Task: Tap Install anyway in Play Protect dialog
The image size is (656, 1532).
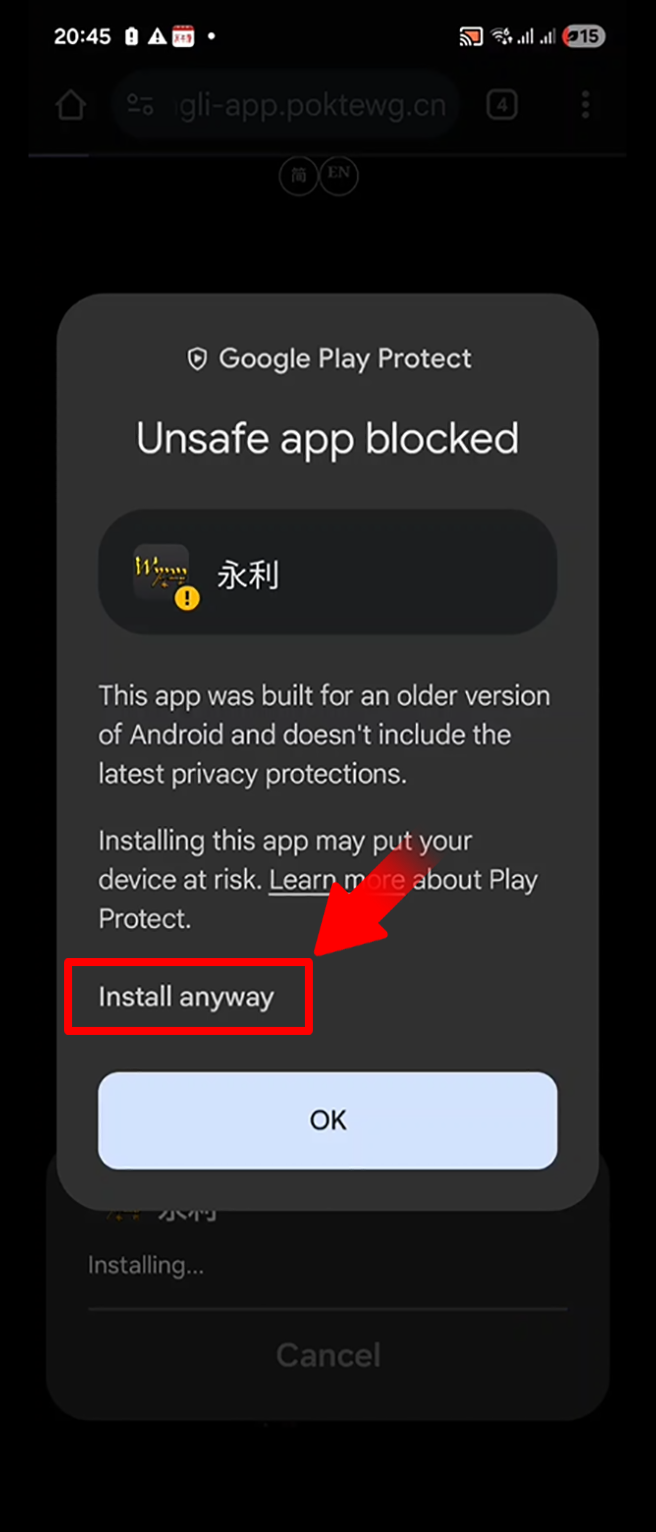Action: coord(186,997)
